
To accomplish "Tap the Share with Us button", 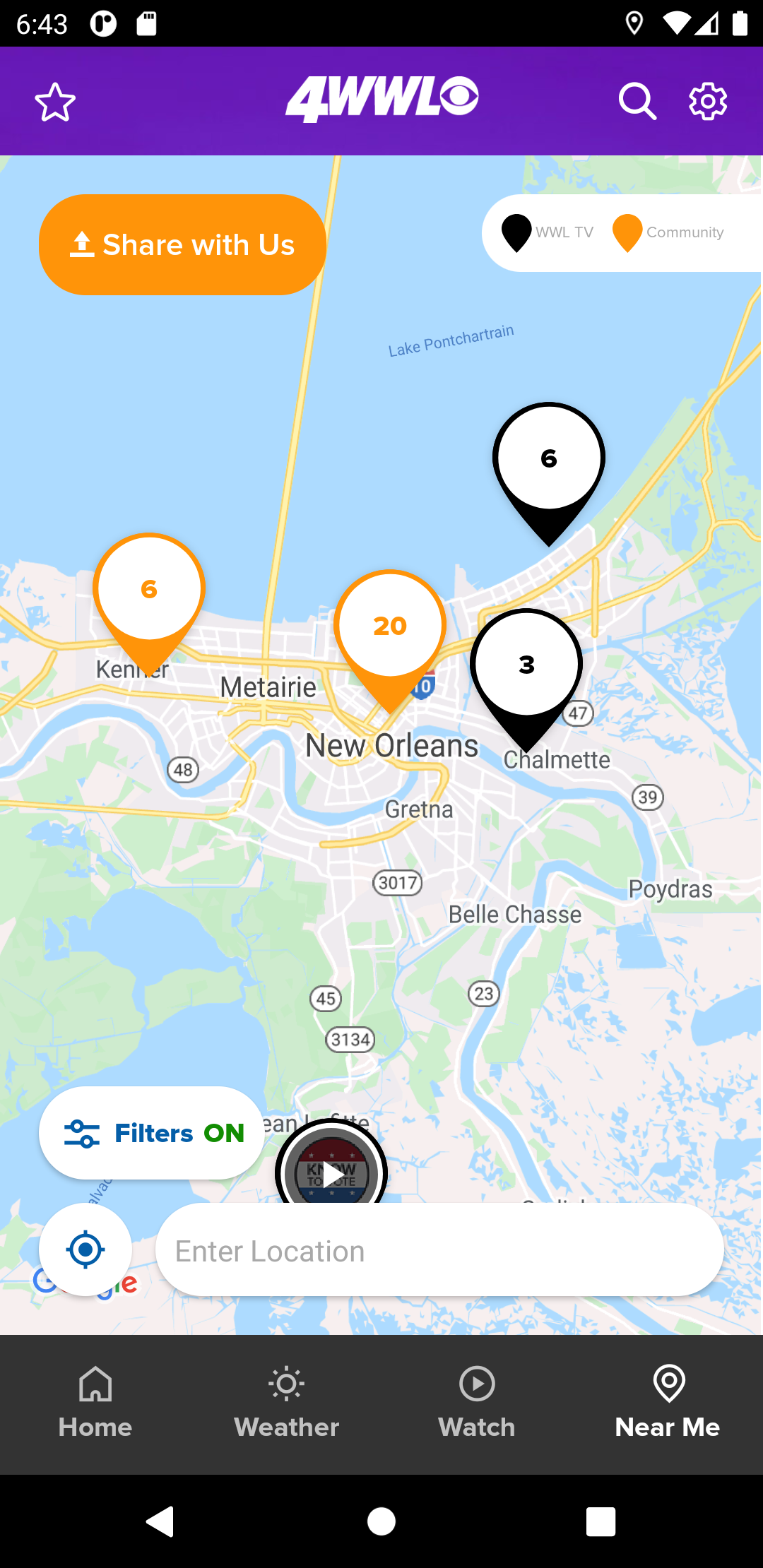I will pyautogui.click(x=182, y=245).
